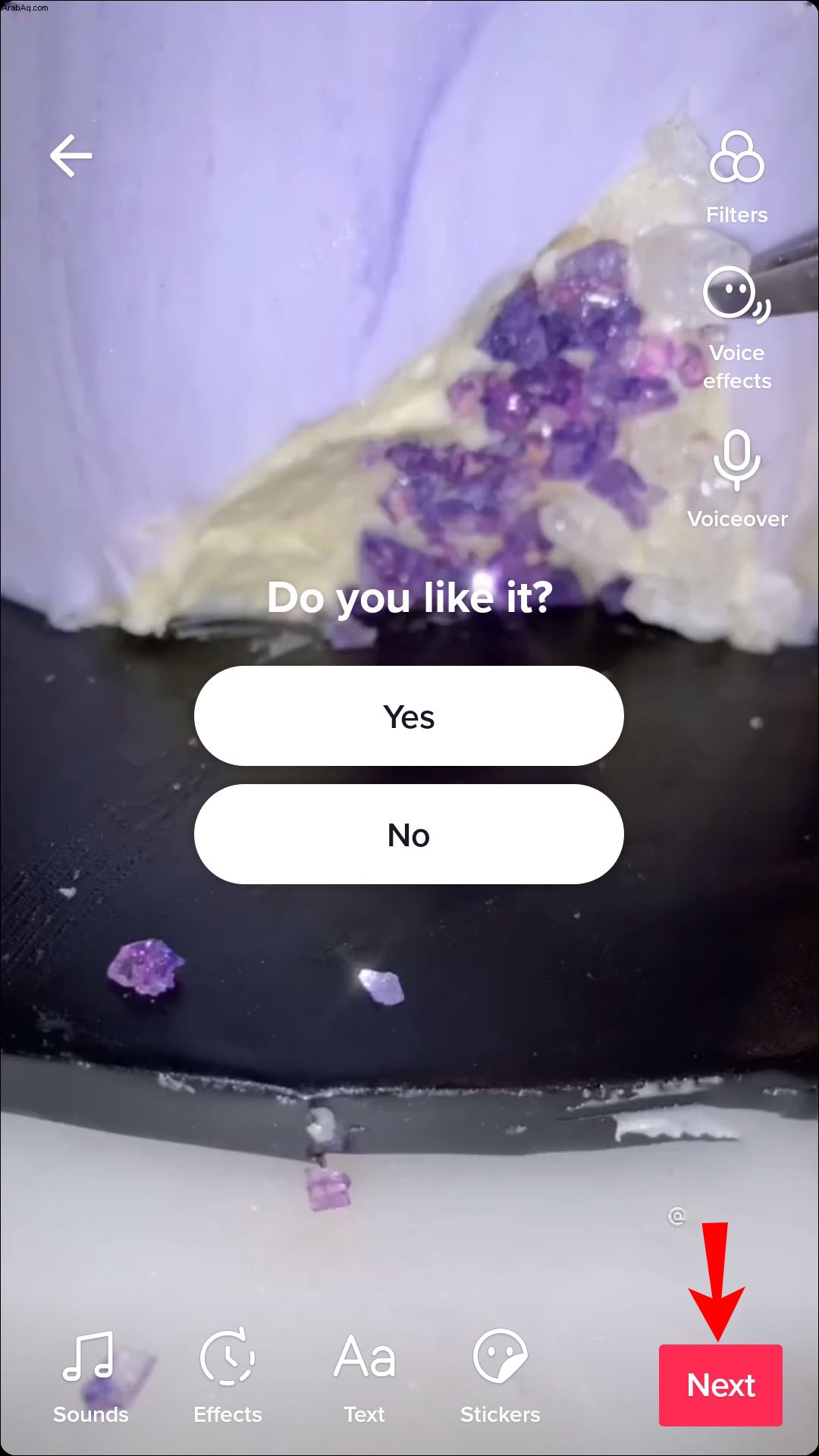819x1456 pixels.
Task: Open Voice effects
Action: click(x=736, y=327)
